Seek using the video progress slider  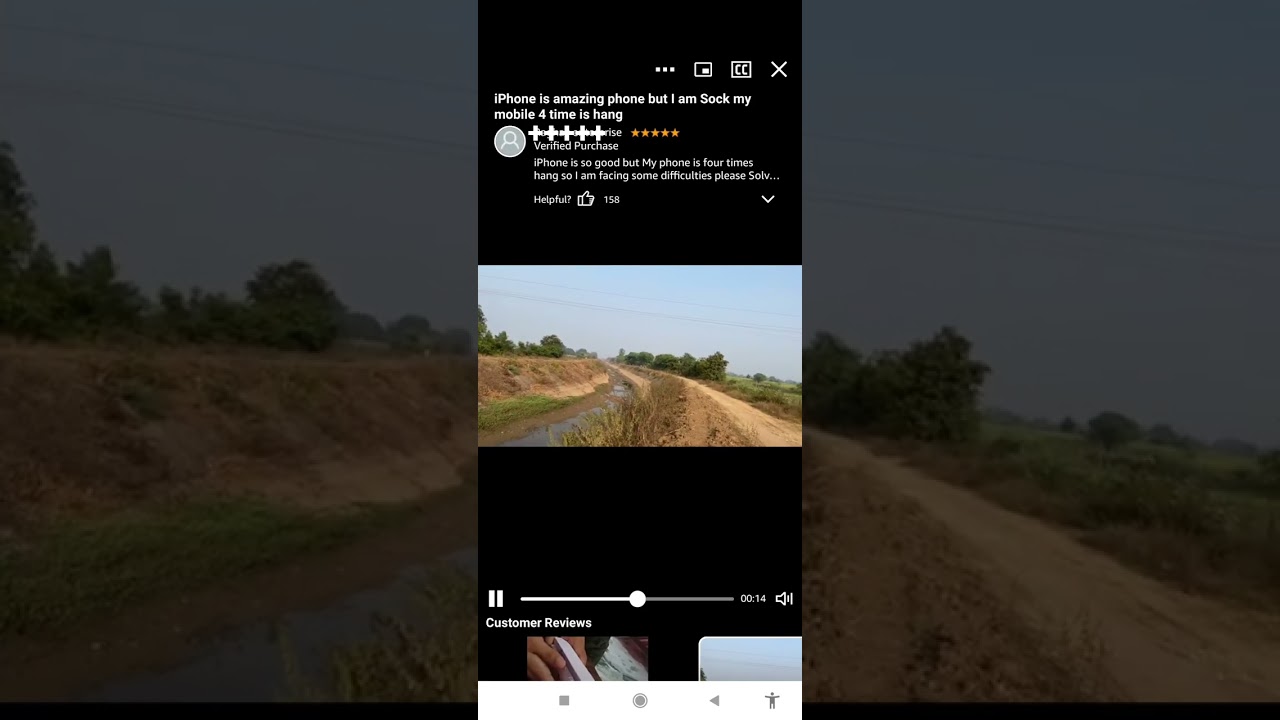637,599
